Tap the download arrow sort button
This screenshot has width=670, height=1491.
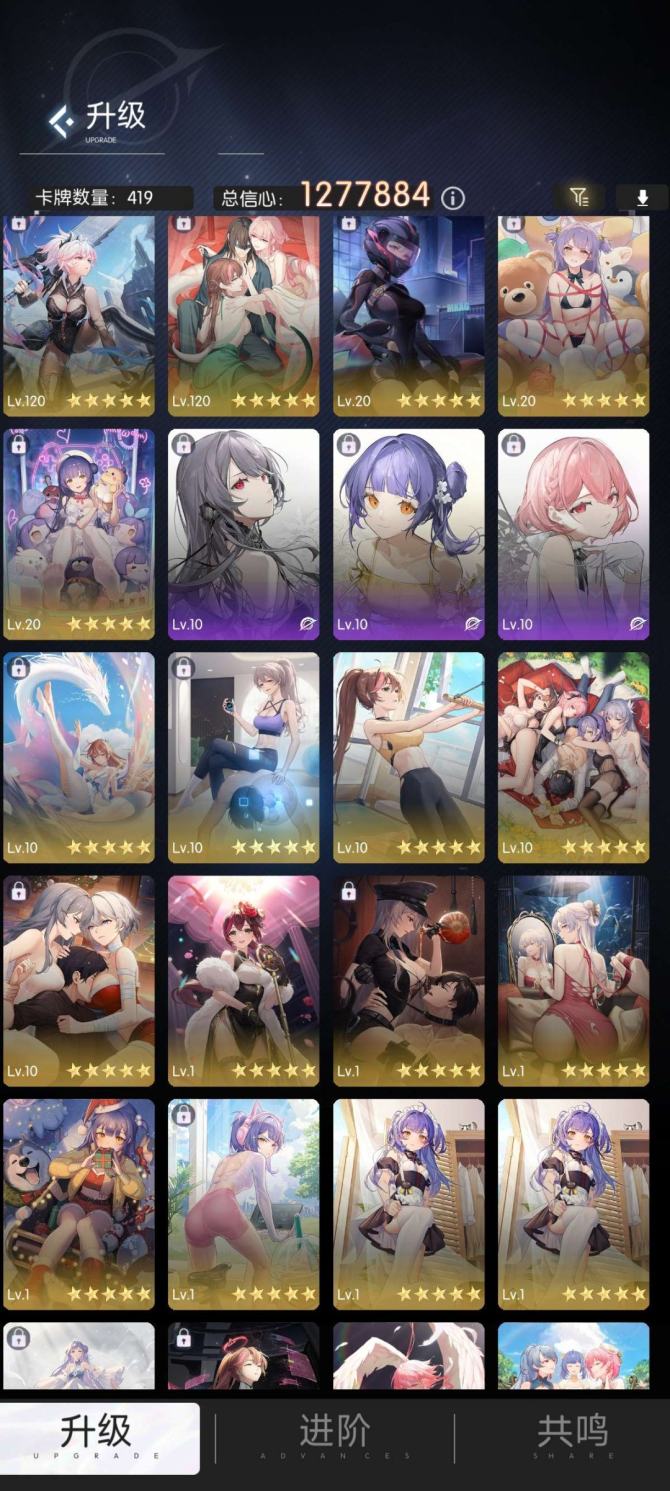click(642, 198)
